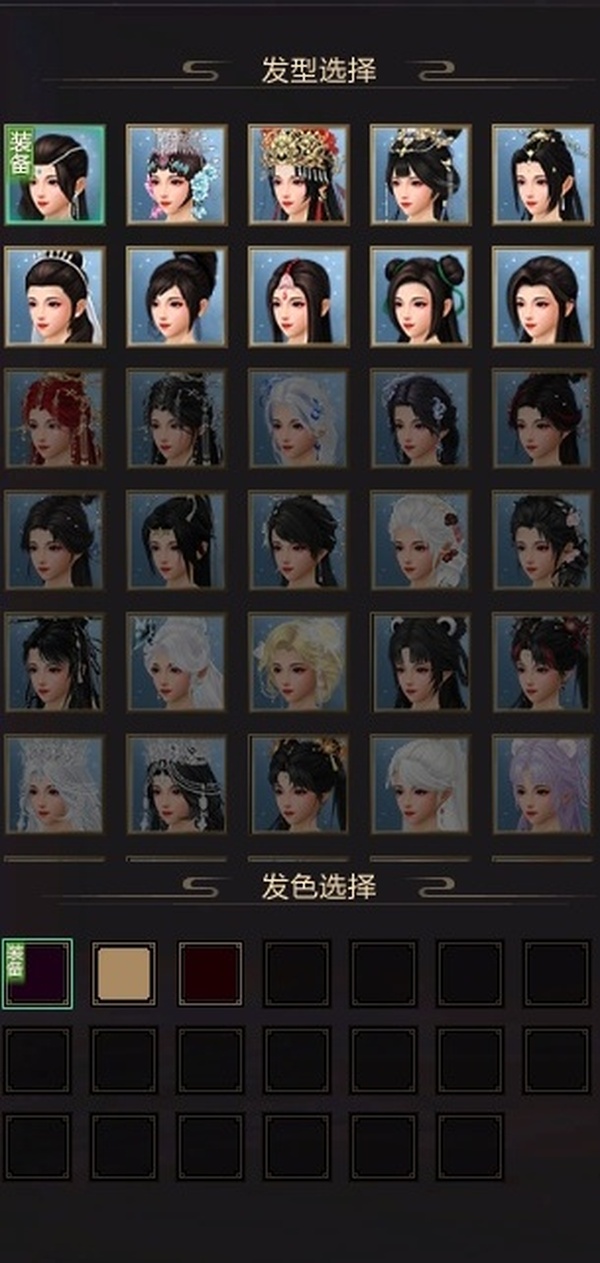This screenshot has height=1263, width=600.
Task: Choose the black hair with bear ears style
Action: (420, 664)
